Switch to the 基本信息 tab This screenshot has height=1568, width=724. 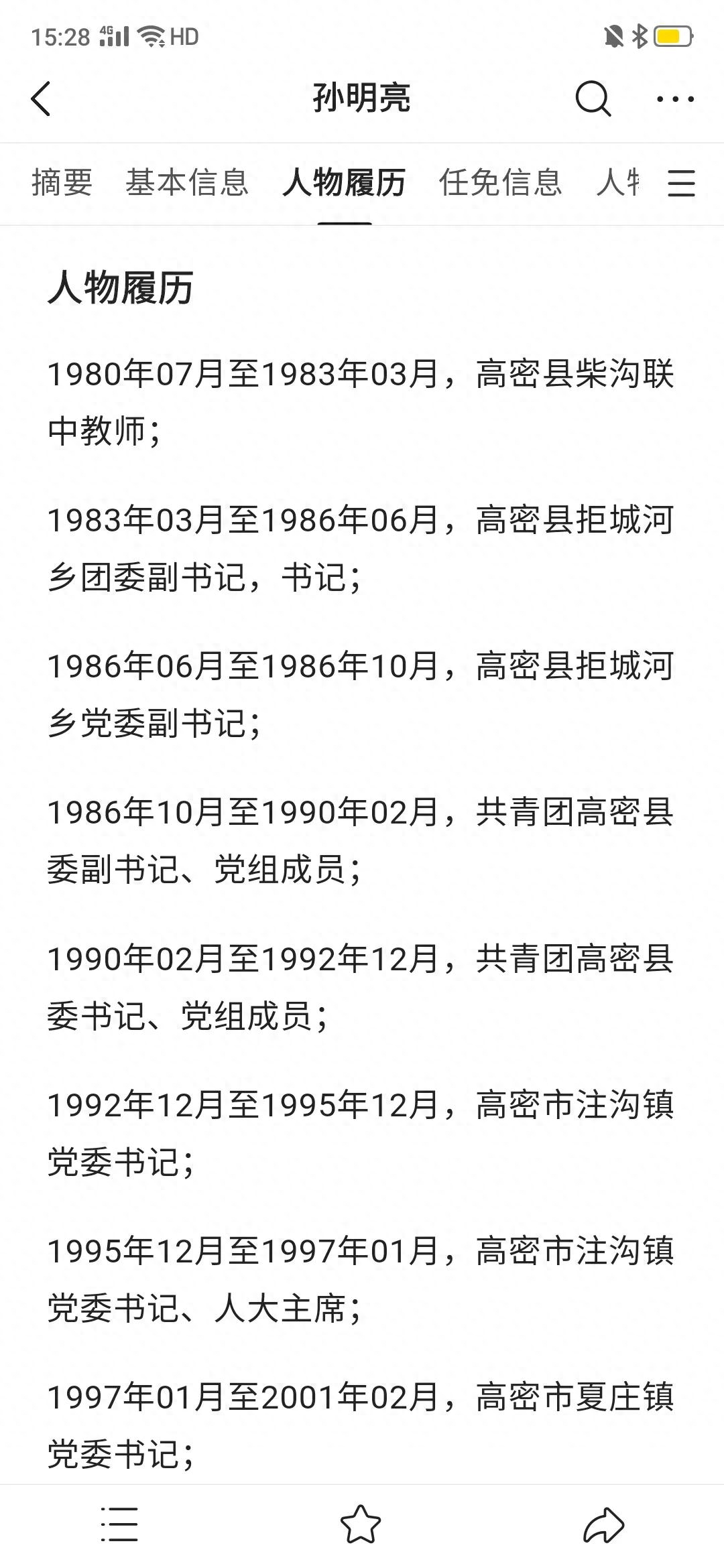(187, 182)
